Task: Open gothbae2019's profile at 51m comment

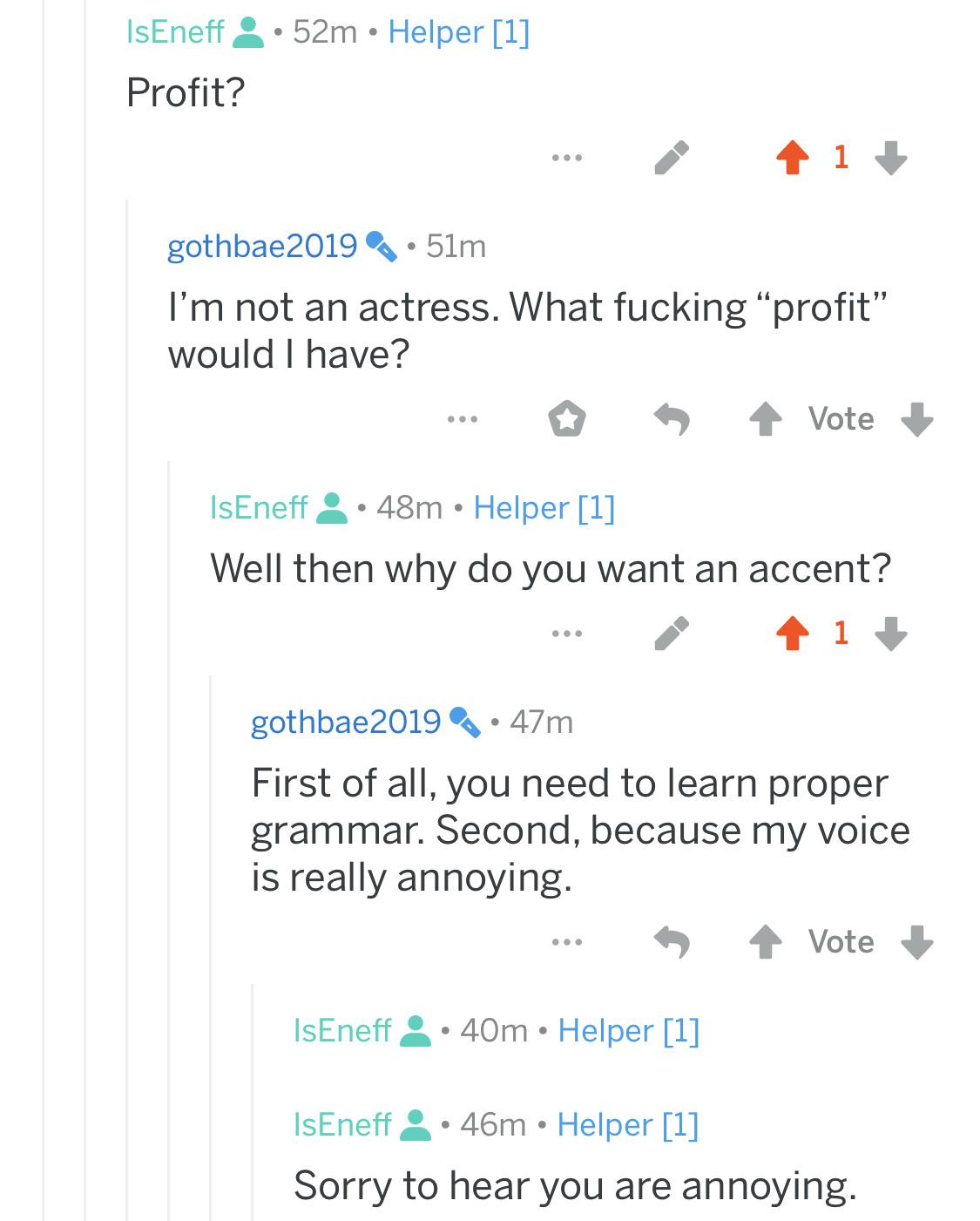Action: tap(262, 247)
